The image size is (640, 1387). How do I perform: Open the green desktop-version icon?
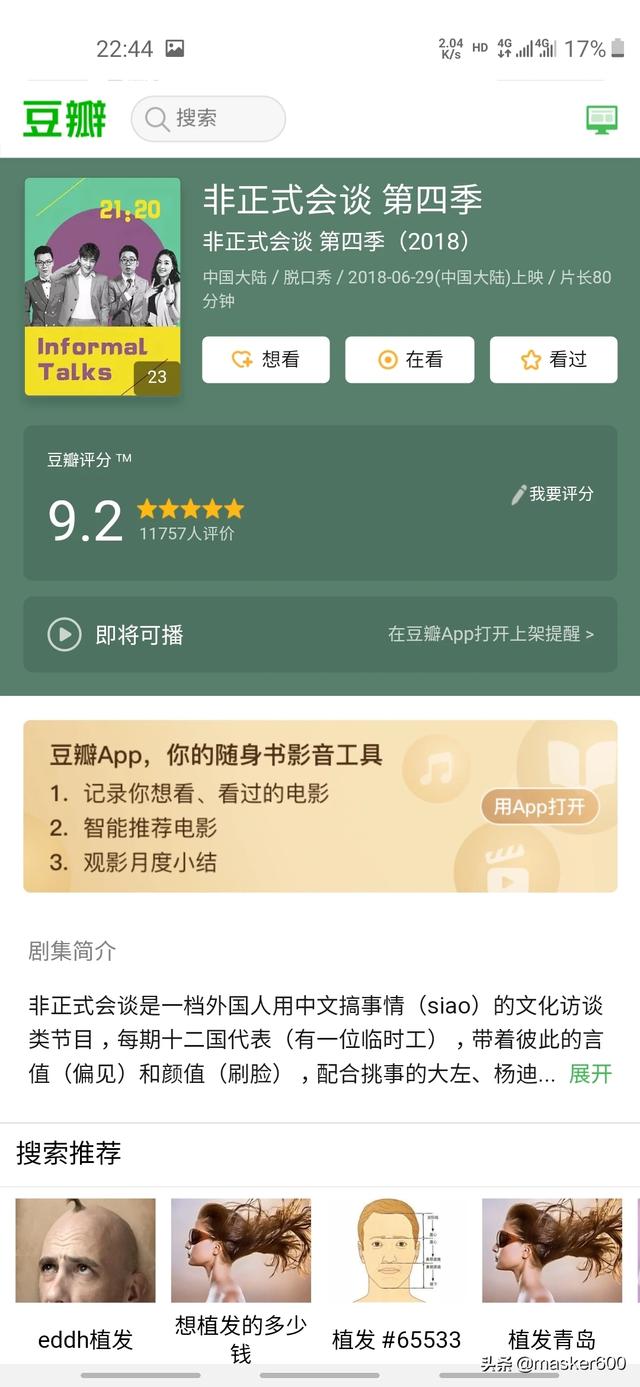pos(601,120)
